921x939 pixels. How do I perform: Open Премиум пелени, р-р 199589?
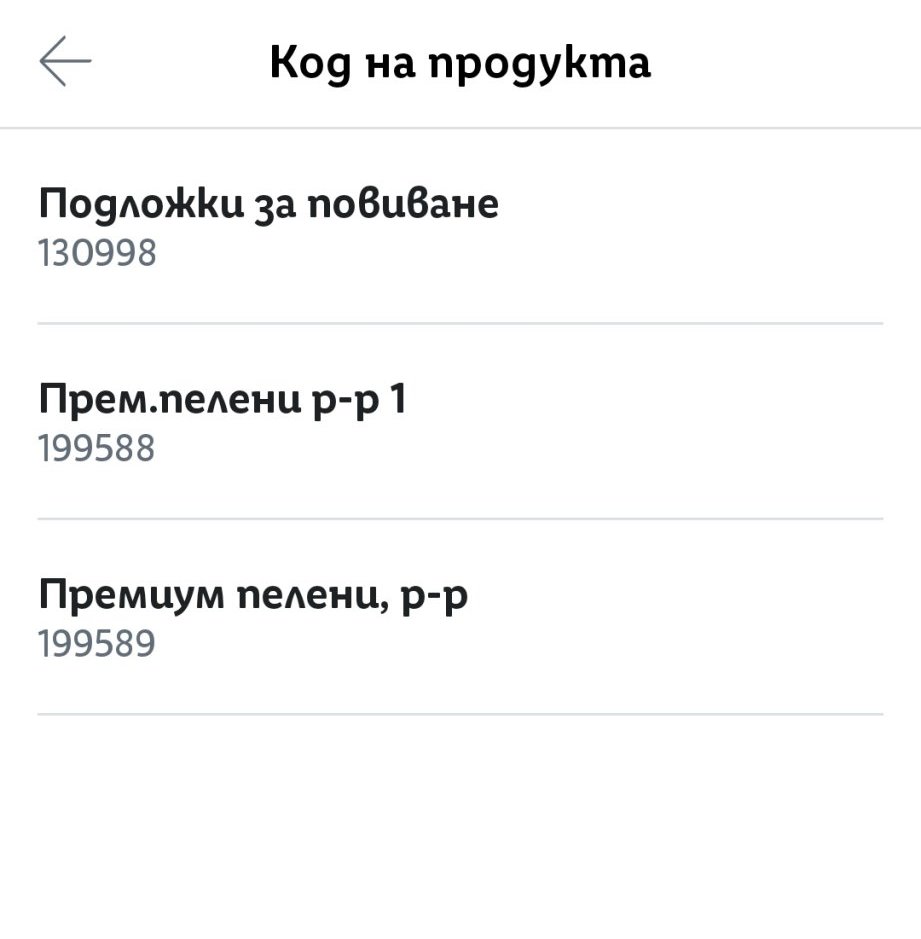(252, 617)
